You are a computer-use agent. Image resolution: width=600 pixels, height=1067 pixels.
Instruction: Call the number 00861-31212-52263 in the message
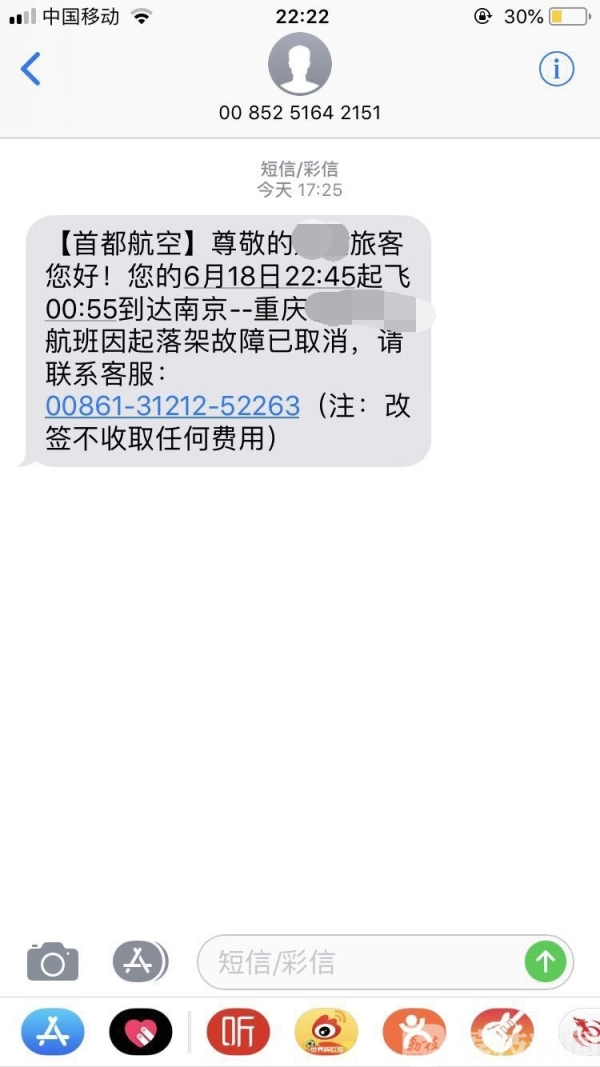click(173, 406)
